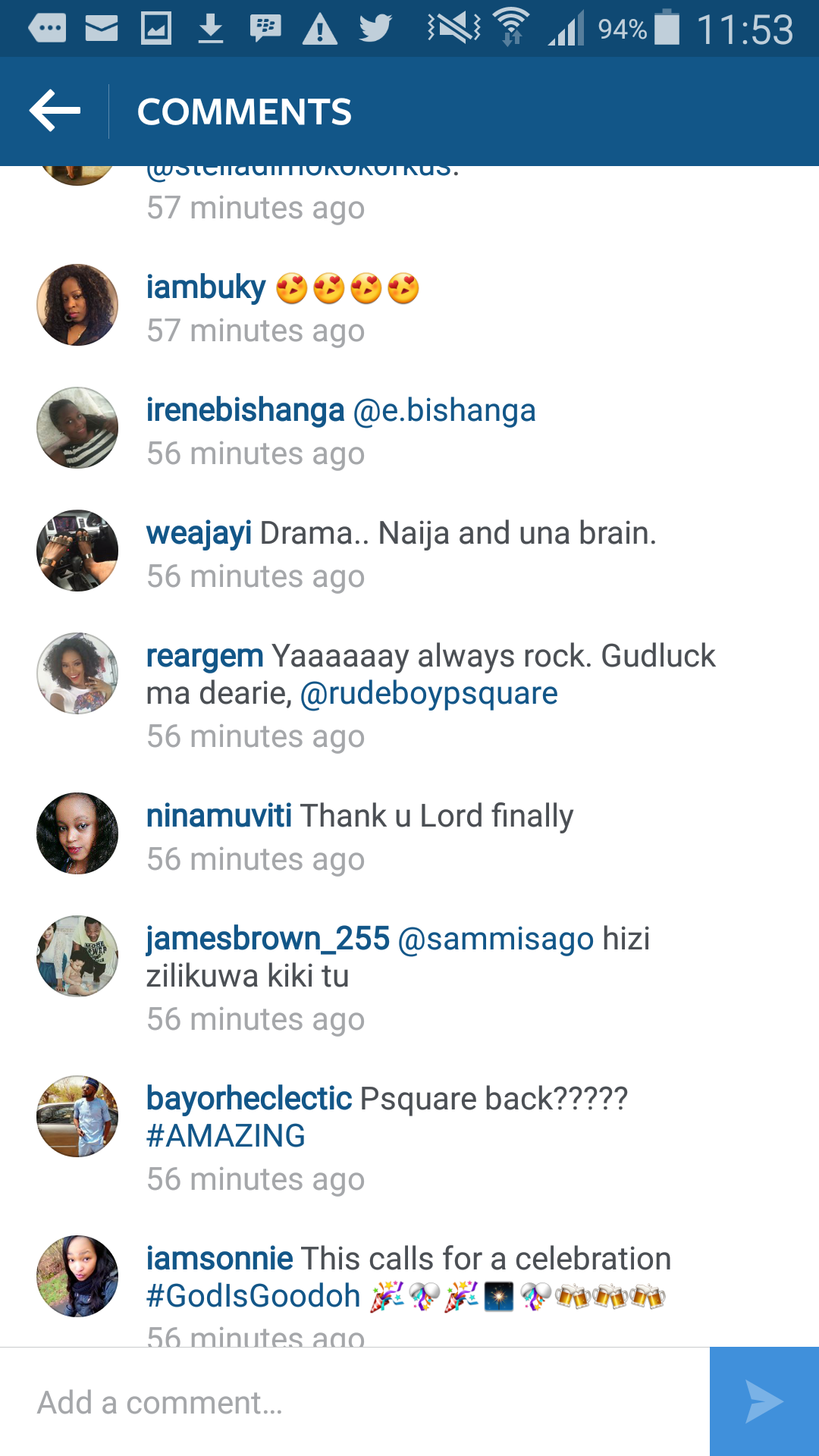819x1456 pixels.
Task: Go back from the Comments screen
Action: 55,111
